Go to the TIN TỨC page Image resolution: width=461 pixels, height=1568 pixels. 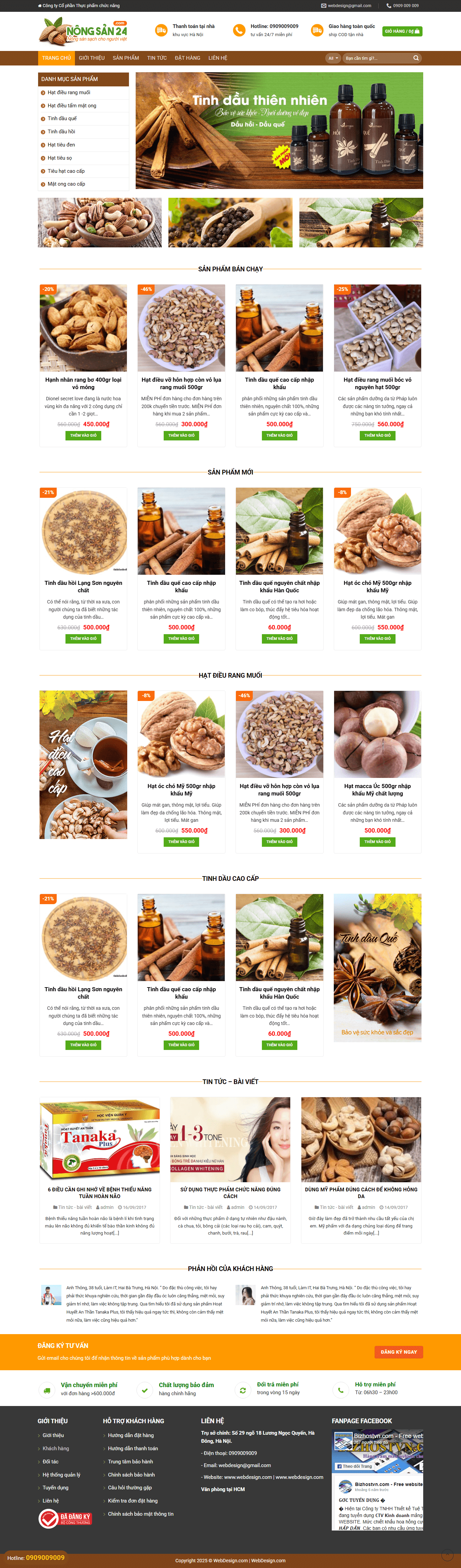click(x=157, y=58)
